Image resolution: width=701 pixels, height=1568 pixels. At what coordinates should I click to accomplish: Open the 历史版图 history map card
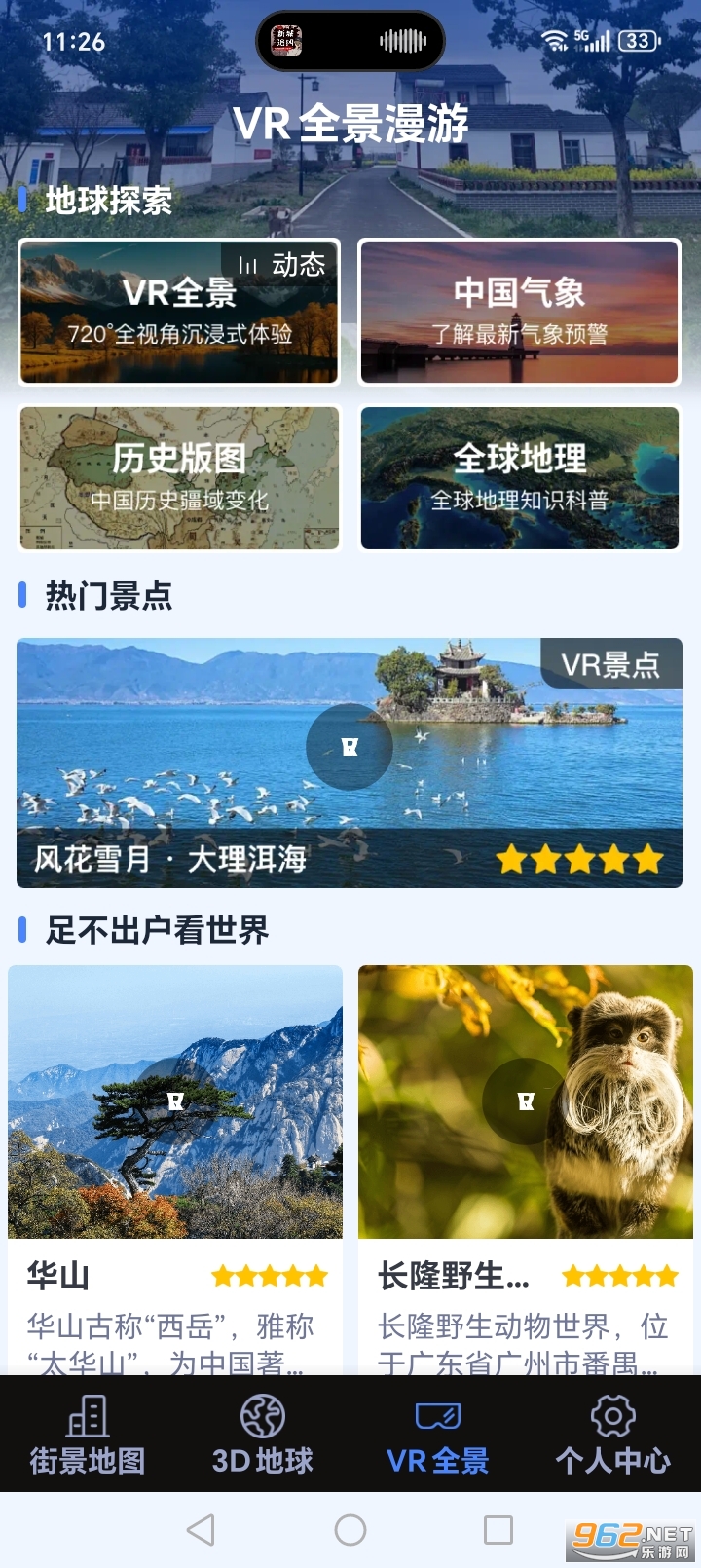179,478
